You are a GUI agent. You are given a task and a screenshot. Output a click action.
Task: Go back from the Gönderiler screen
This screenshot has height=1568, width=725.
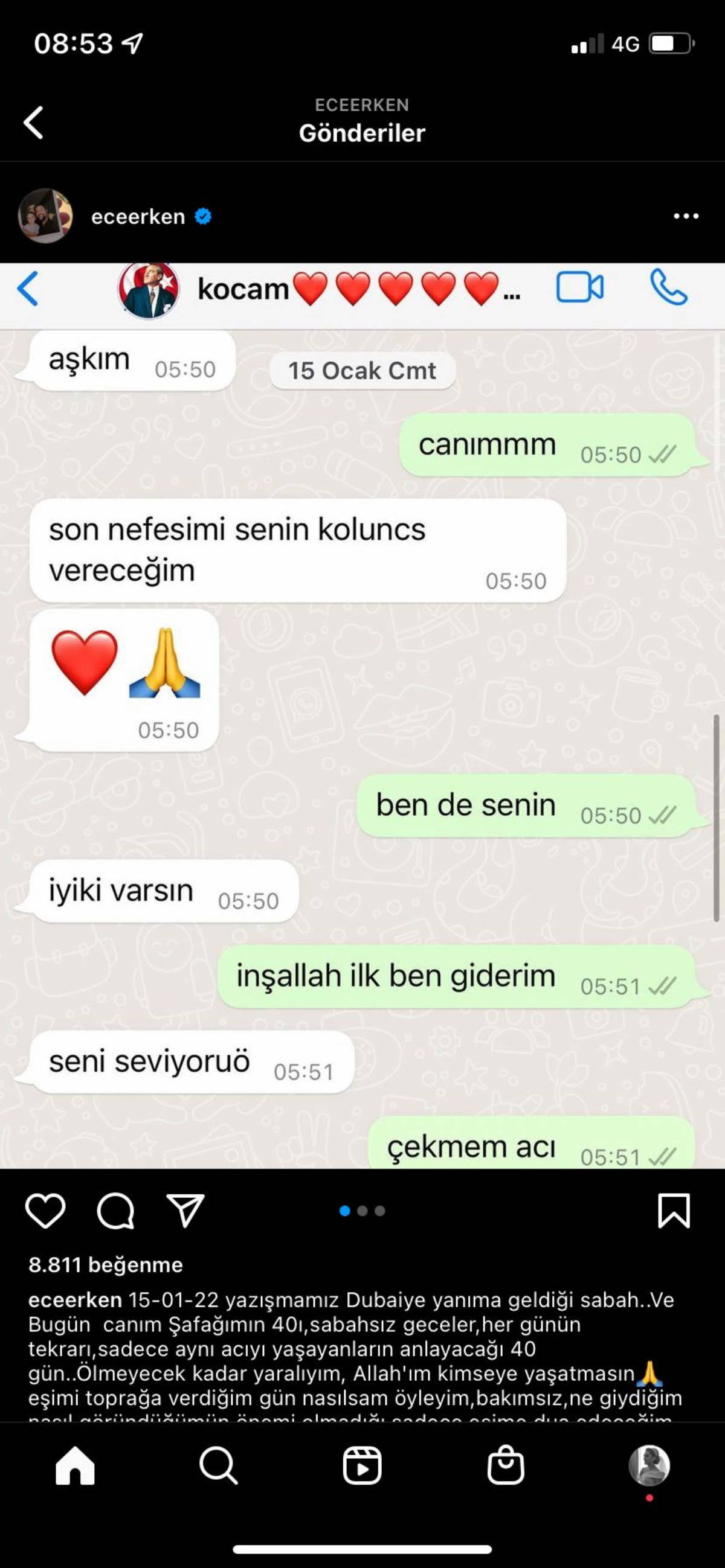point(33,123)
